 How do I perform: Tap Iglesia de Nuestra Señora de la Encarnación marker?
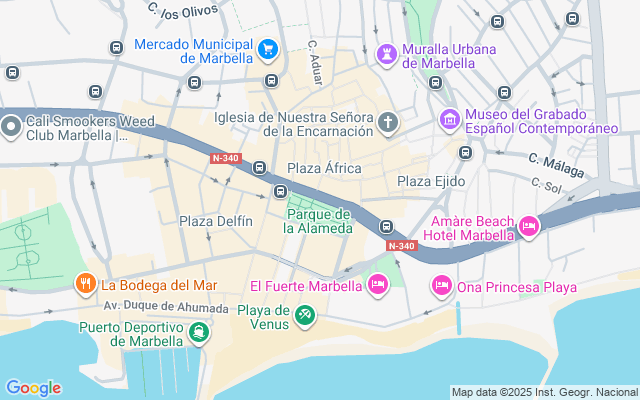(x=388, y=123)
